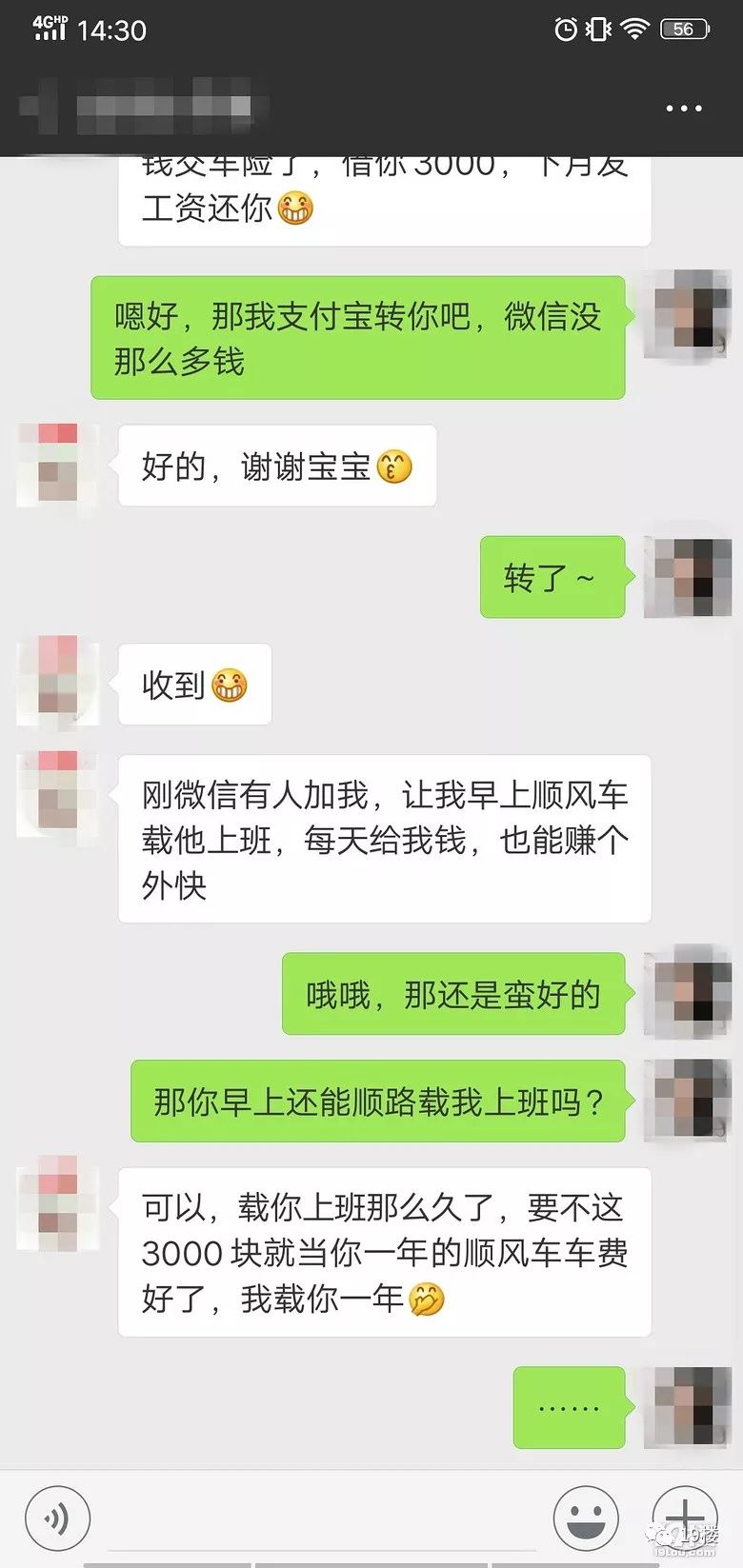Screen dimensions: 743x1568
Task: Switch to voice message input
Action: pos(57,1518)
